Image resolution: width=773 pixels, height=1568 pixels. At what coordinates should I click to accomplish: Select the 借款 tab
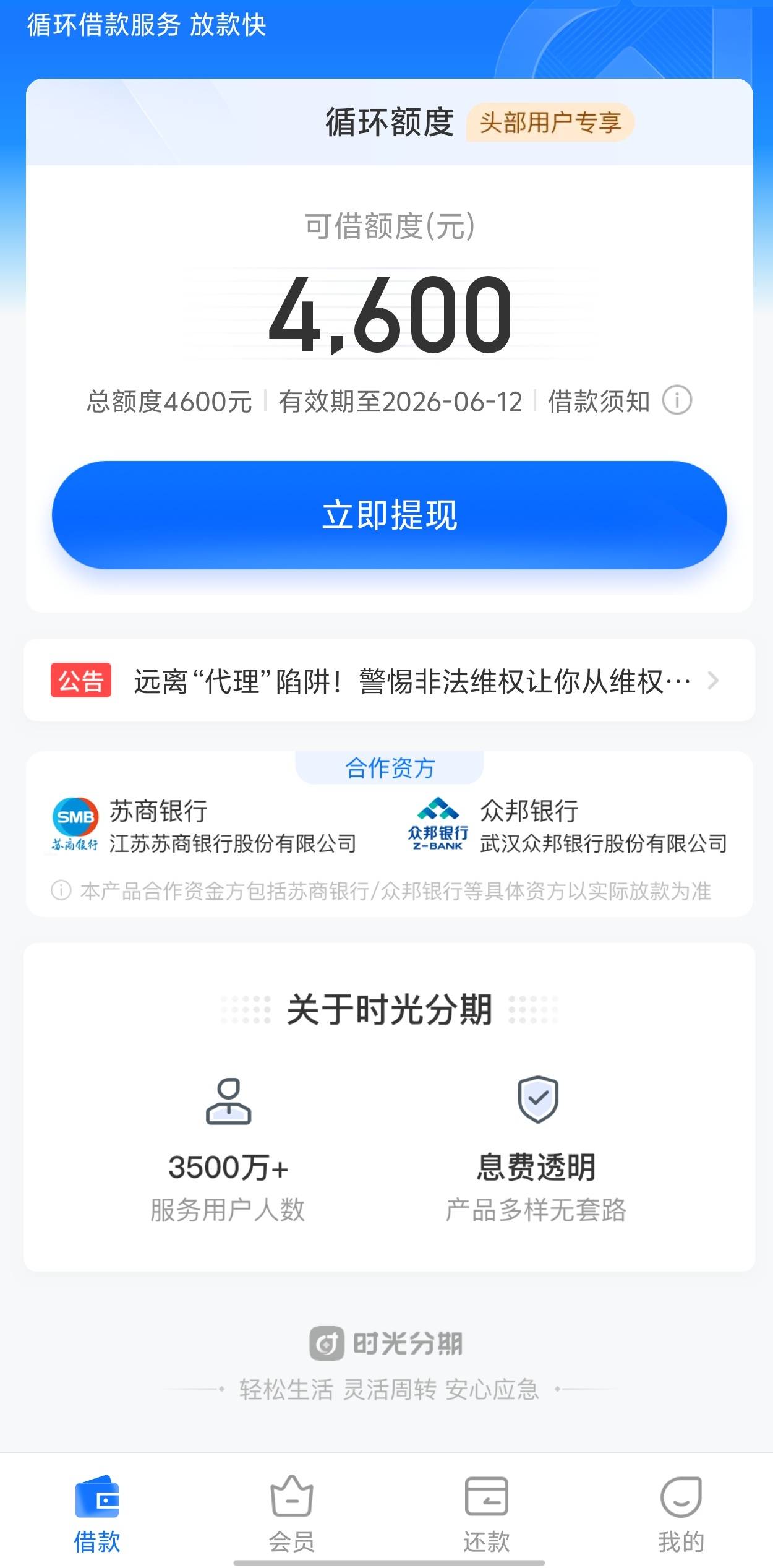click(97, 1514)
